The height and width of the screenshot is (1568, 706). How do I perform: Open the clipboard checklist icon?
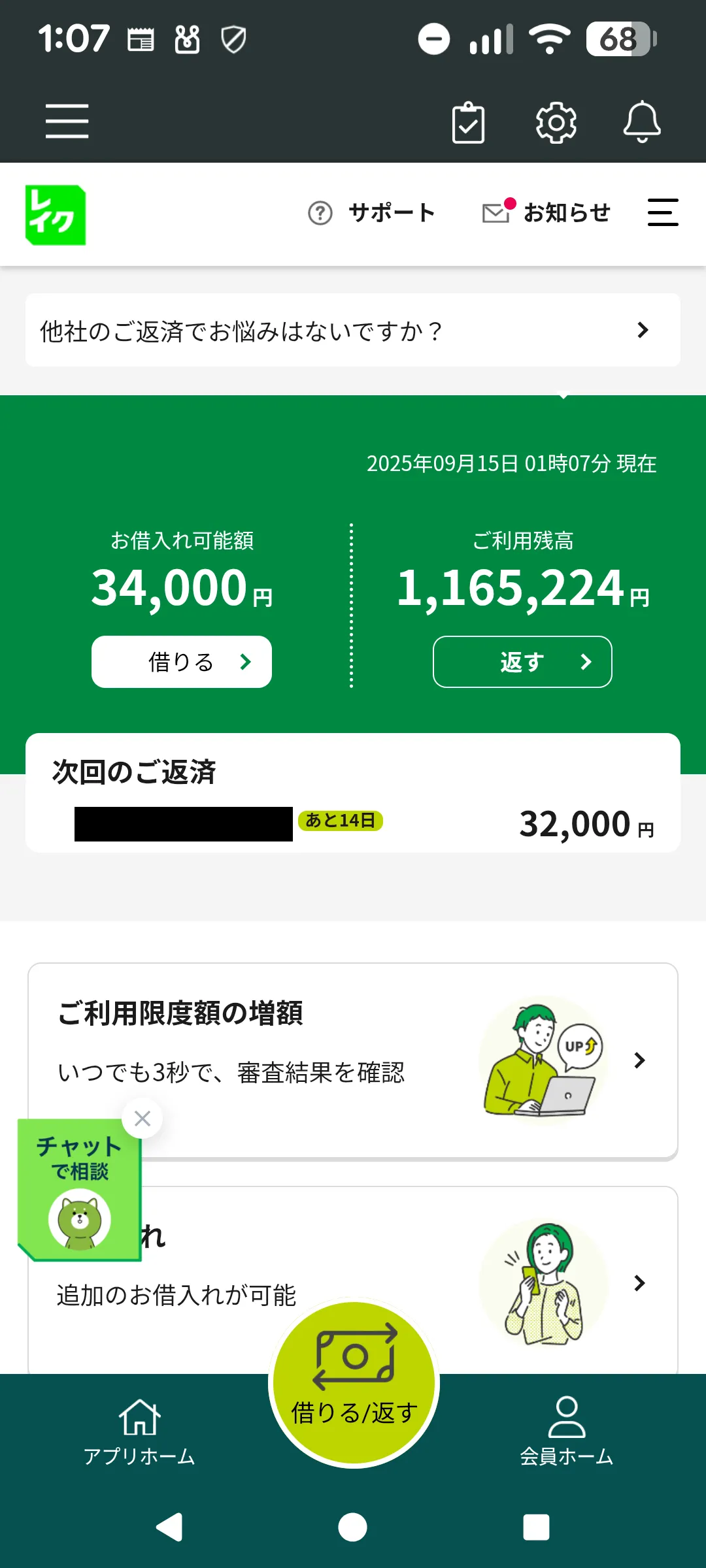click(468, 122)
